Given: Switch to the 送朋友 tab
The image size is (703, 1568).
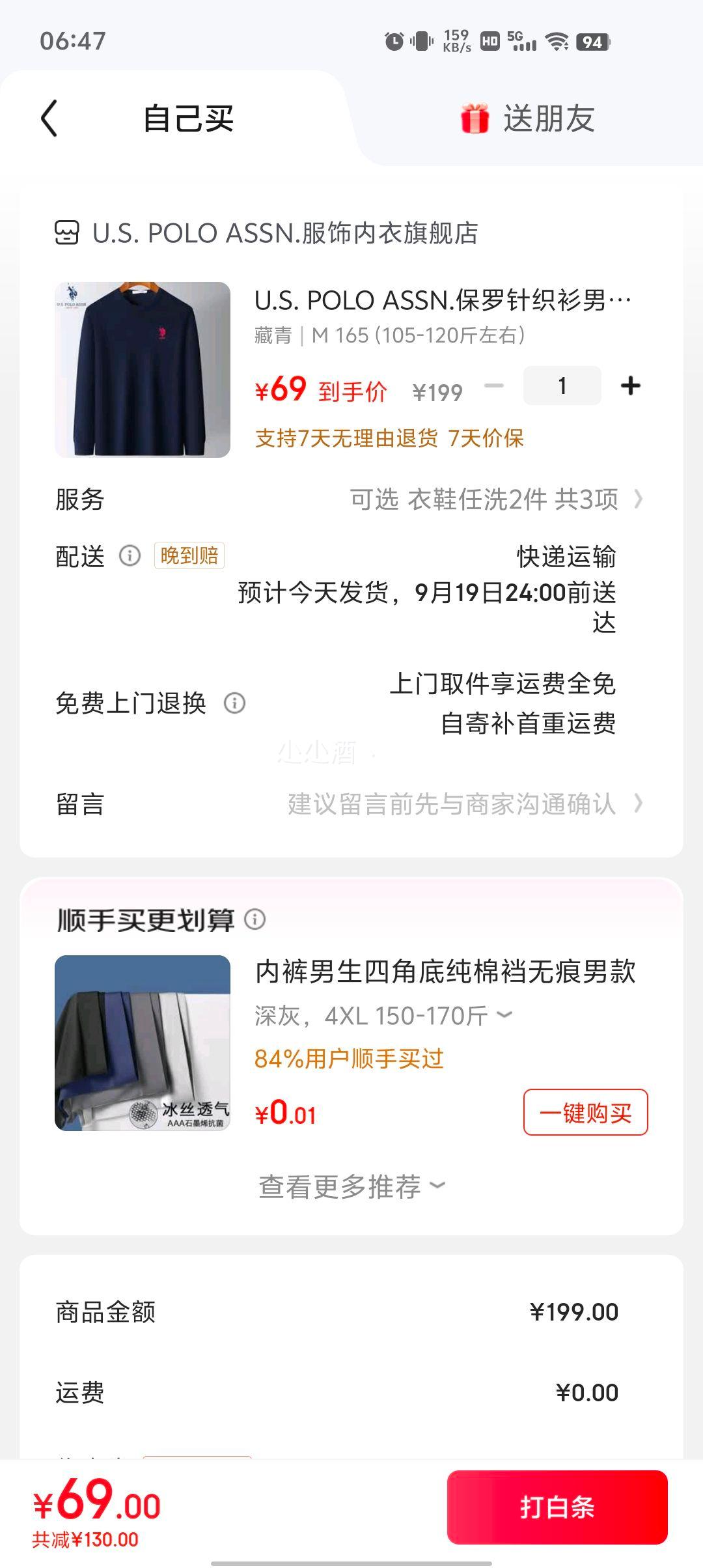Looking at the screenshot, I should click(528, 119).
